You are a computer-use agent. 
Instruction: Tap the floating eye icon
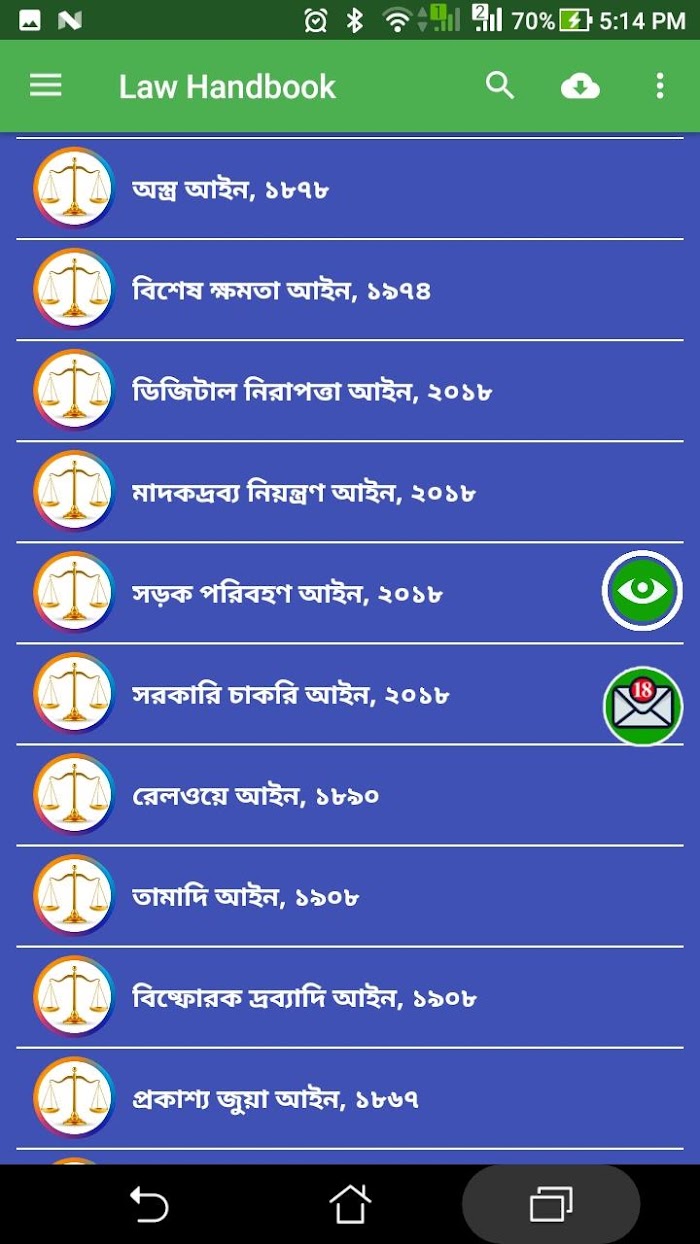tap(642, 591)
